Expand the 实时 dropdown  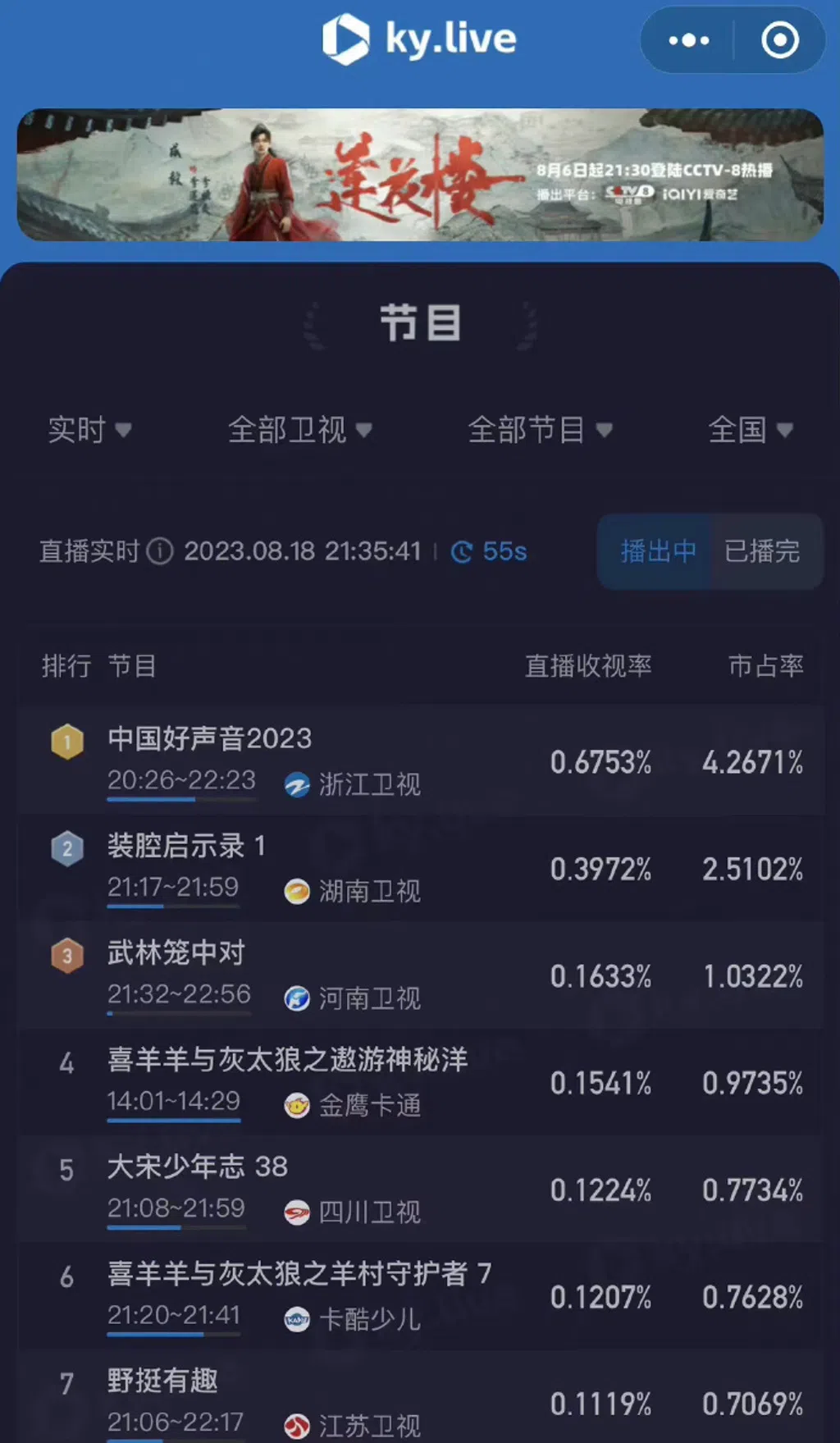(x=89, y=430)
